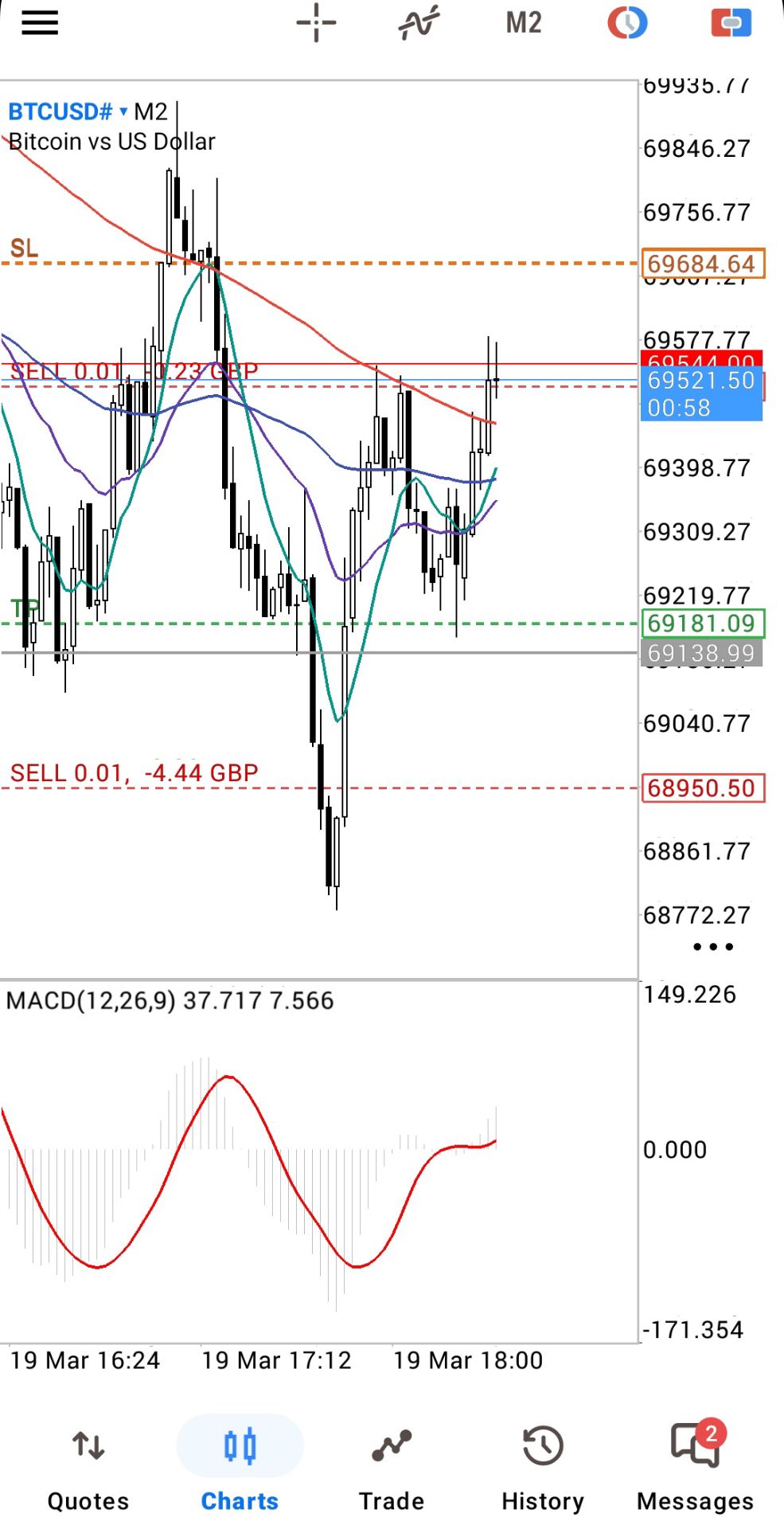Open the hamburger menu
This screenshot has height=1529, width=784.
pos(40,23)
